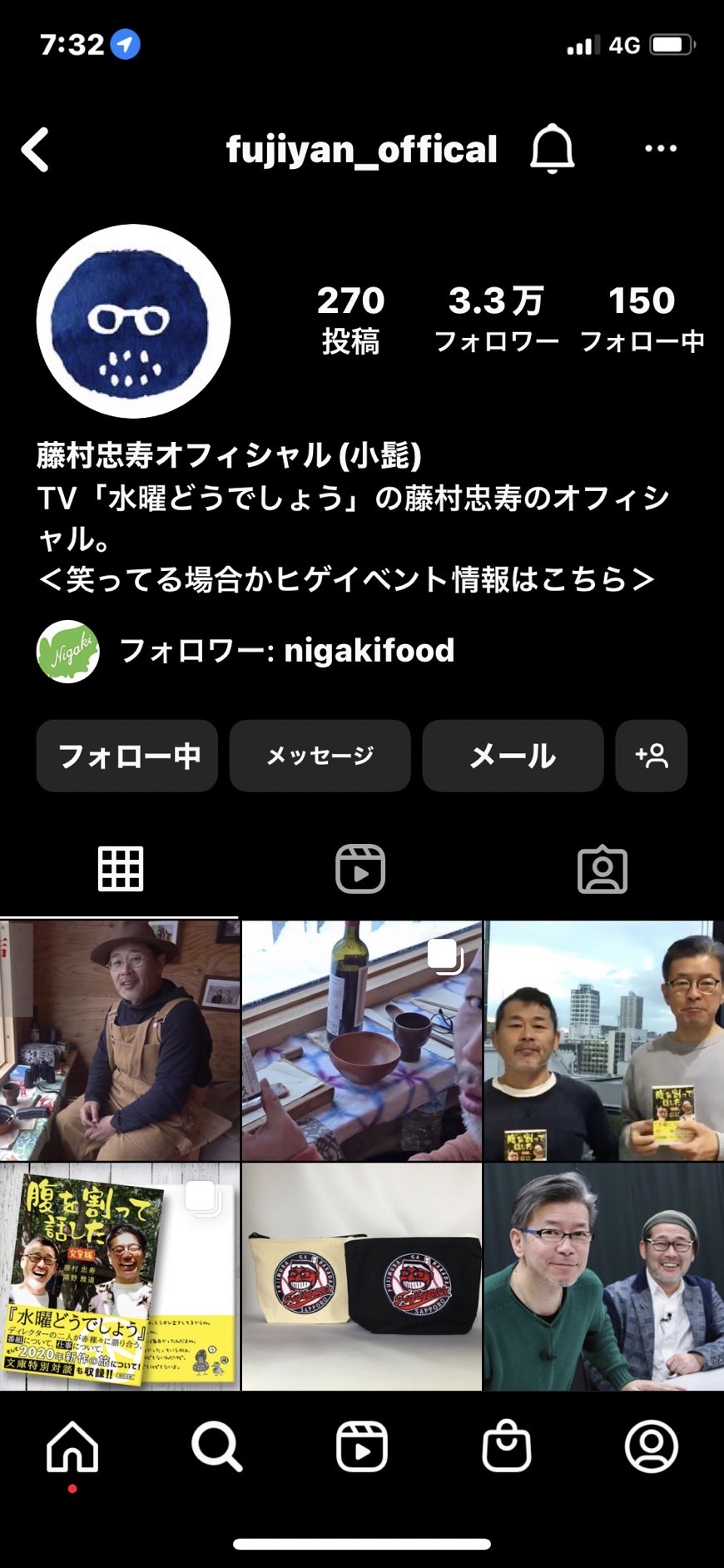This screenshot has height=1568, width=724.
Task: Open the three-dot overflow menu
Action: coord(661,149)
